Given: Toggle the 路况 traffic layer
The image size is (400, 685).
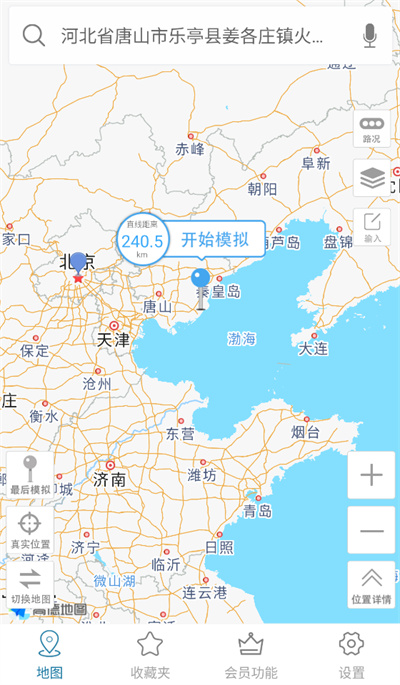Looking at the screenshot, I should point(372,129).
